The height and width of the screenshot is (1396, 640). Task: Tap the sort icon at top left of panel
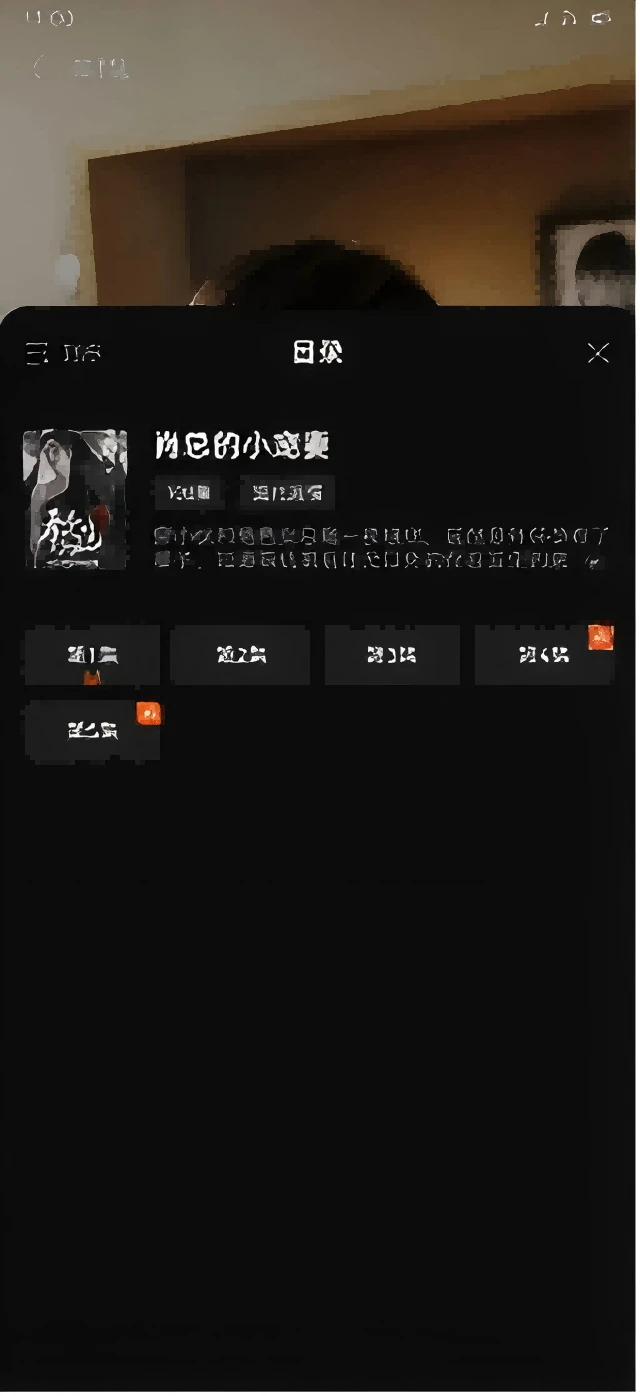coord(38,352)
